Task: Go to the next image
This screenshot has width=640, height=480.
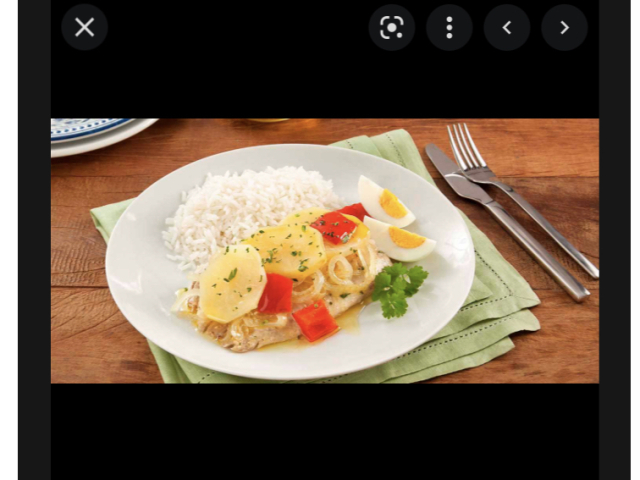Action: 564,27
